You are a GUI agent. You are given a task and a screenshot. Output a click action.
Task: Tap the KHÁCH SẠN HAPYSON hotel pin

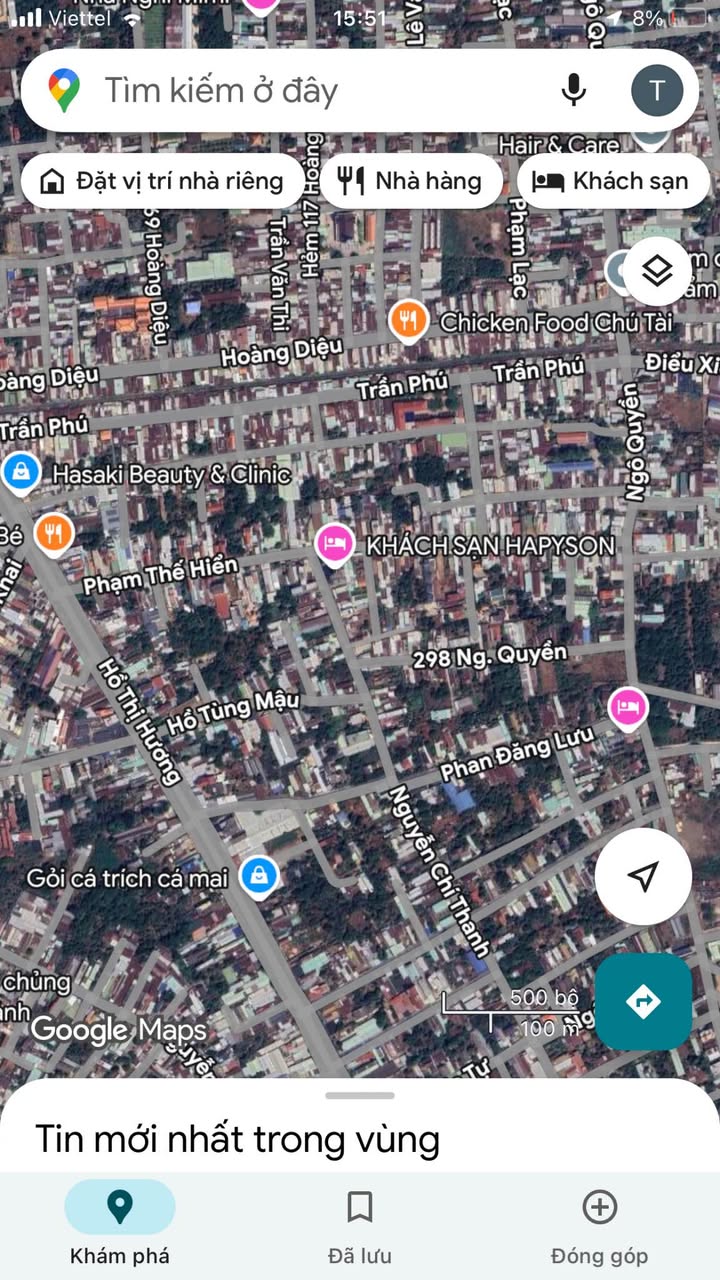(334, 544)
